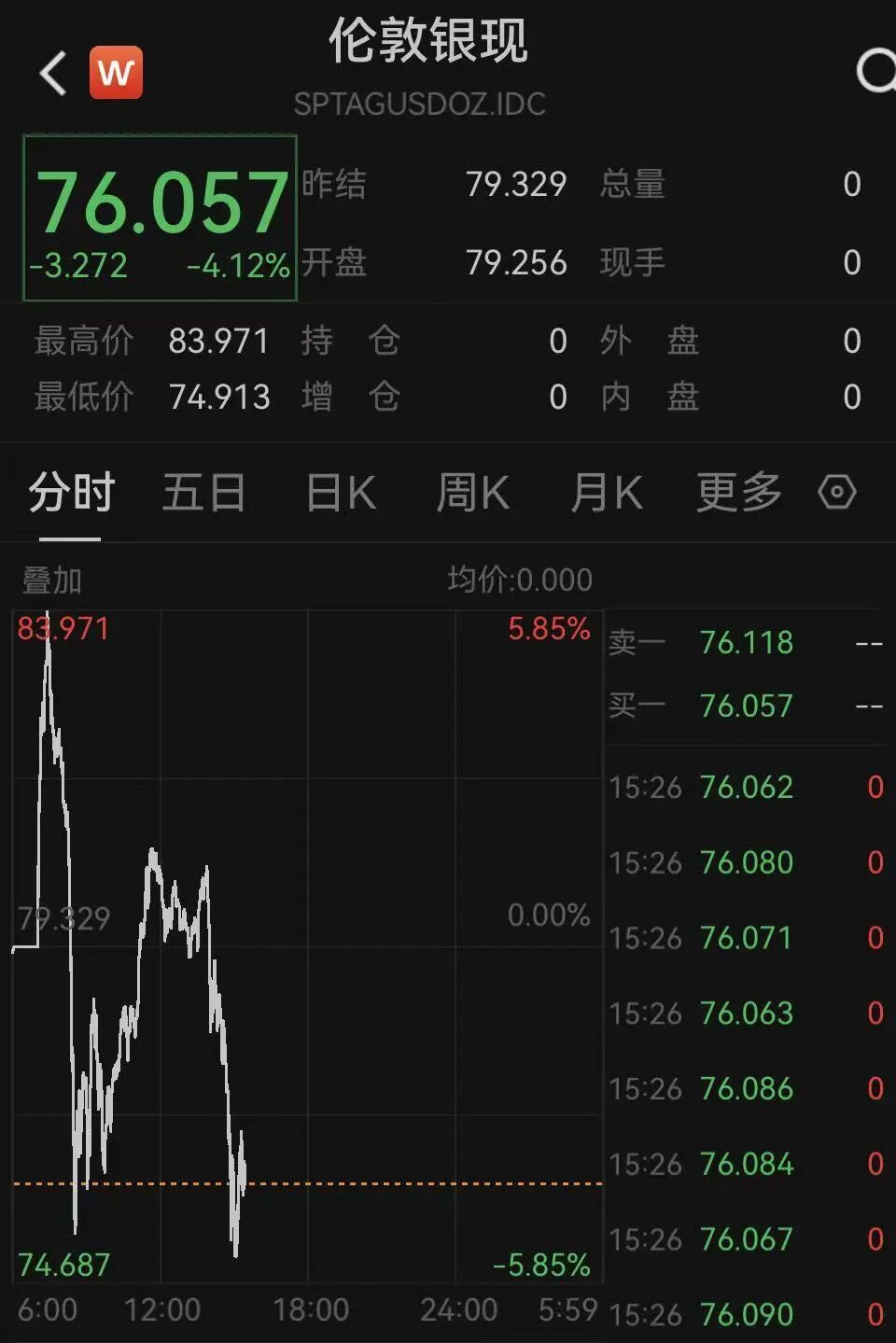Select the 分时 intraday tab

tap(71, 493)
